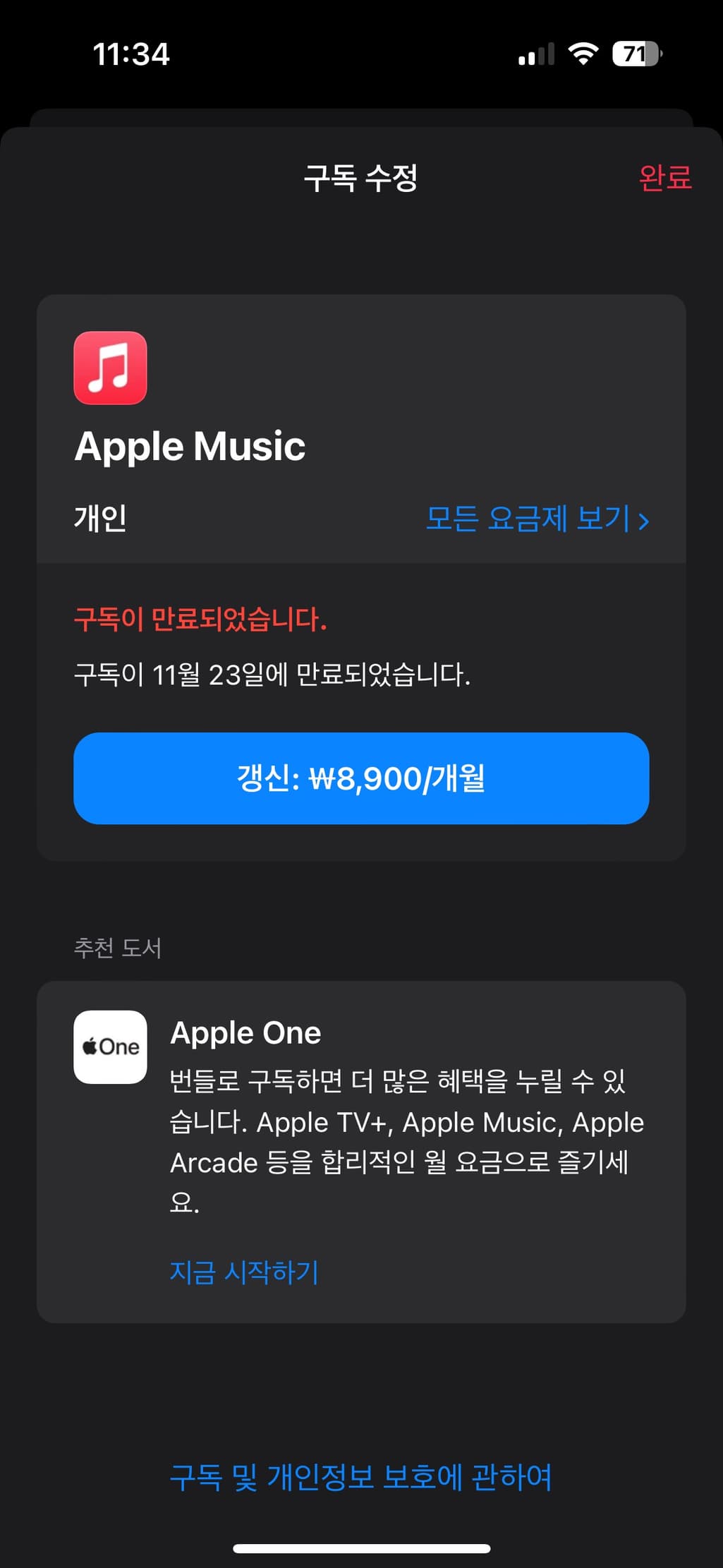Renew Apple Music for ₩8,900/개월
723x1568 pixels.
click(361, 778)
